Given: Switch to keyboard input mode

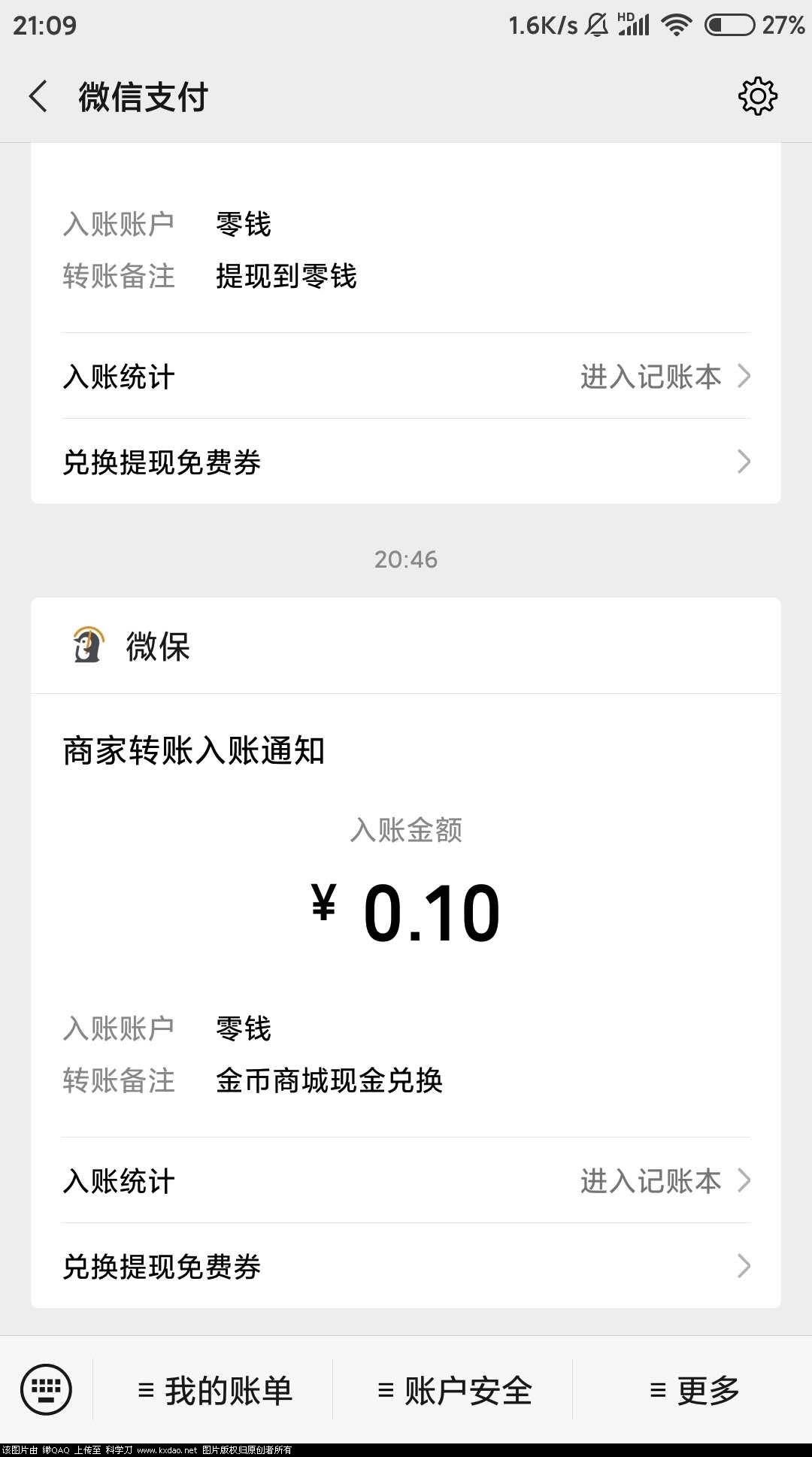Looking at the screenshot, I should [x=47, y=1389].
